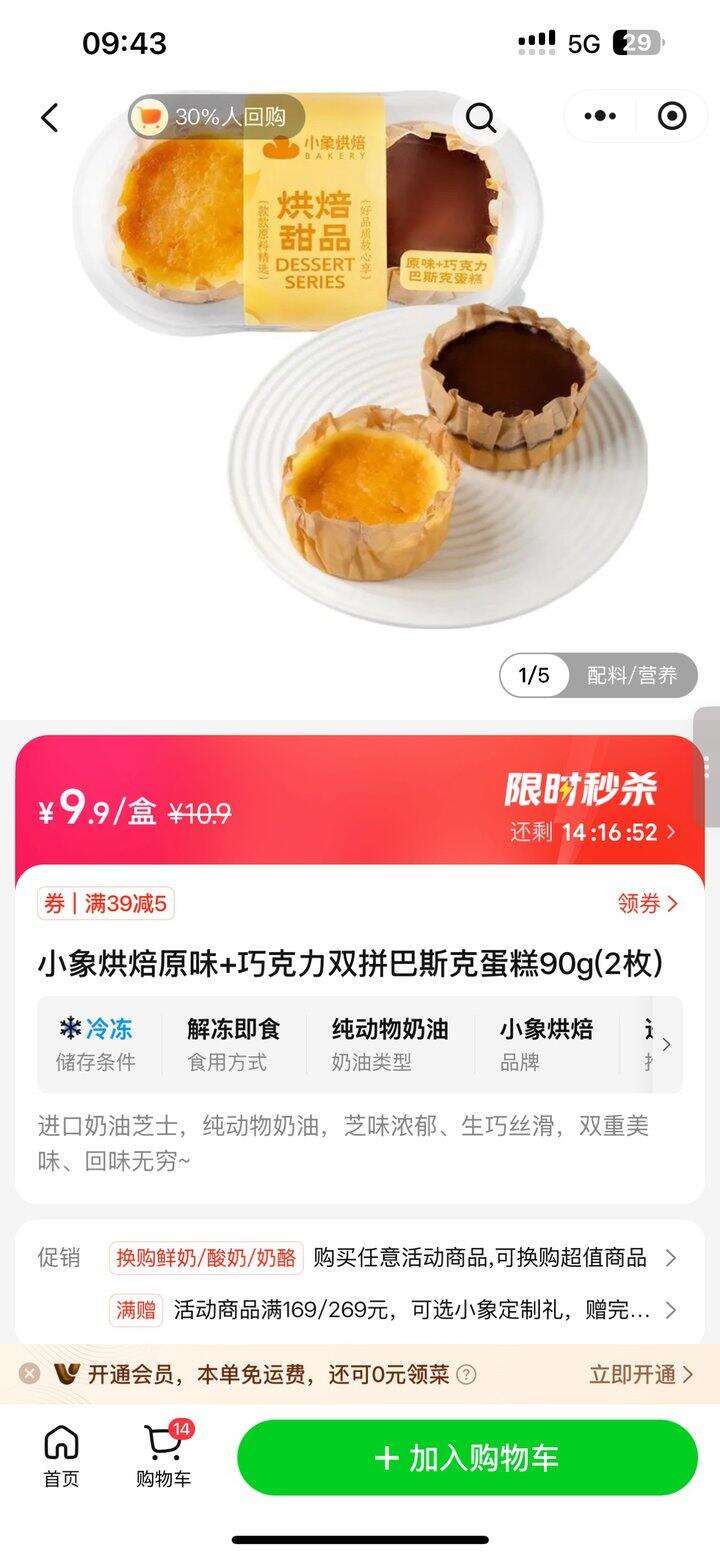Go to the 首页 home tab
The height and width of the screenshot is (1558, 720).
click(61, 1457)
